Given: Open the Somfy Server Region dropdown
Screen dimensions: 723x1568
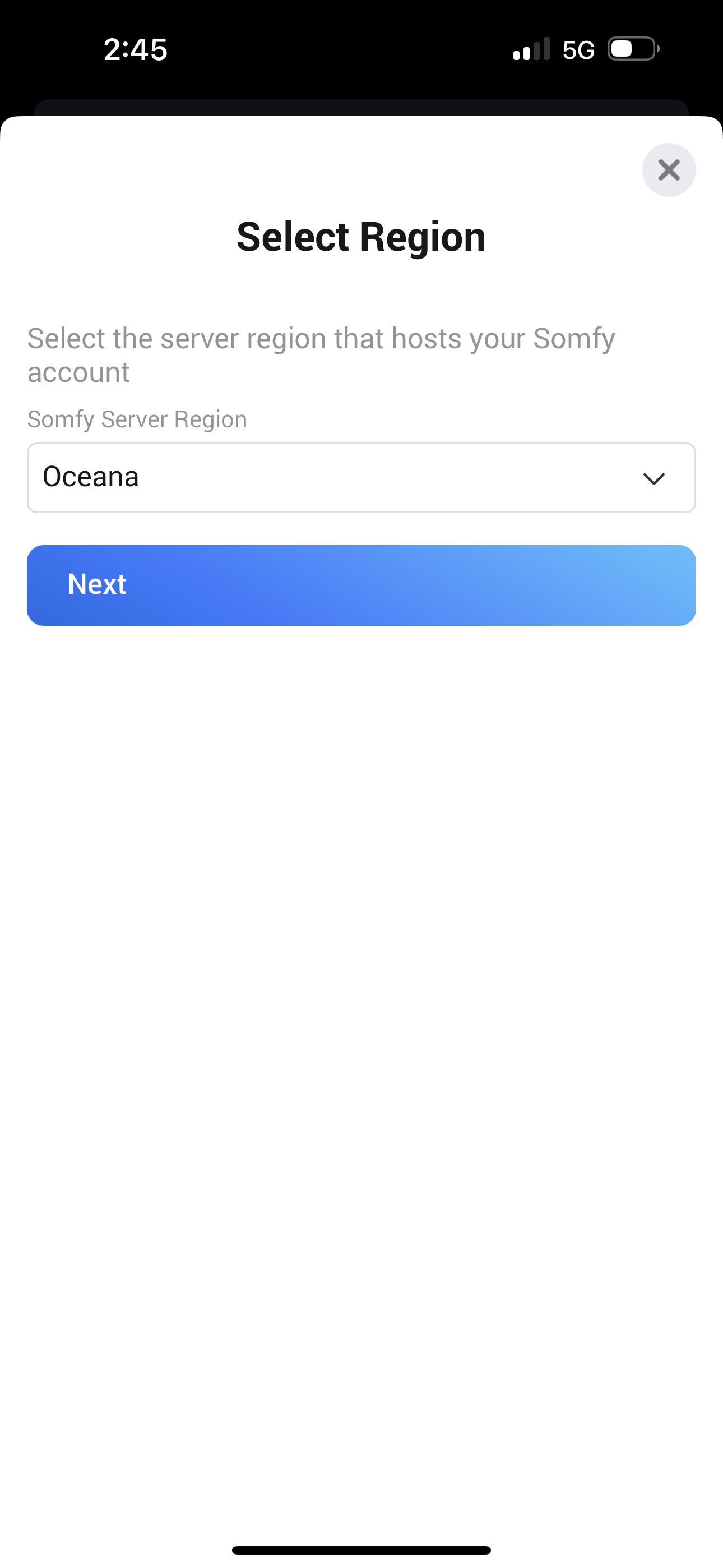Looking at the screenshot, I should 361,478.
